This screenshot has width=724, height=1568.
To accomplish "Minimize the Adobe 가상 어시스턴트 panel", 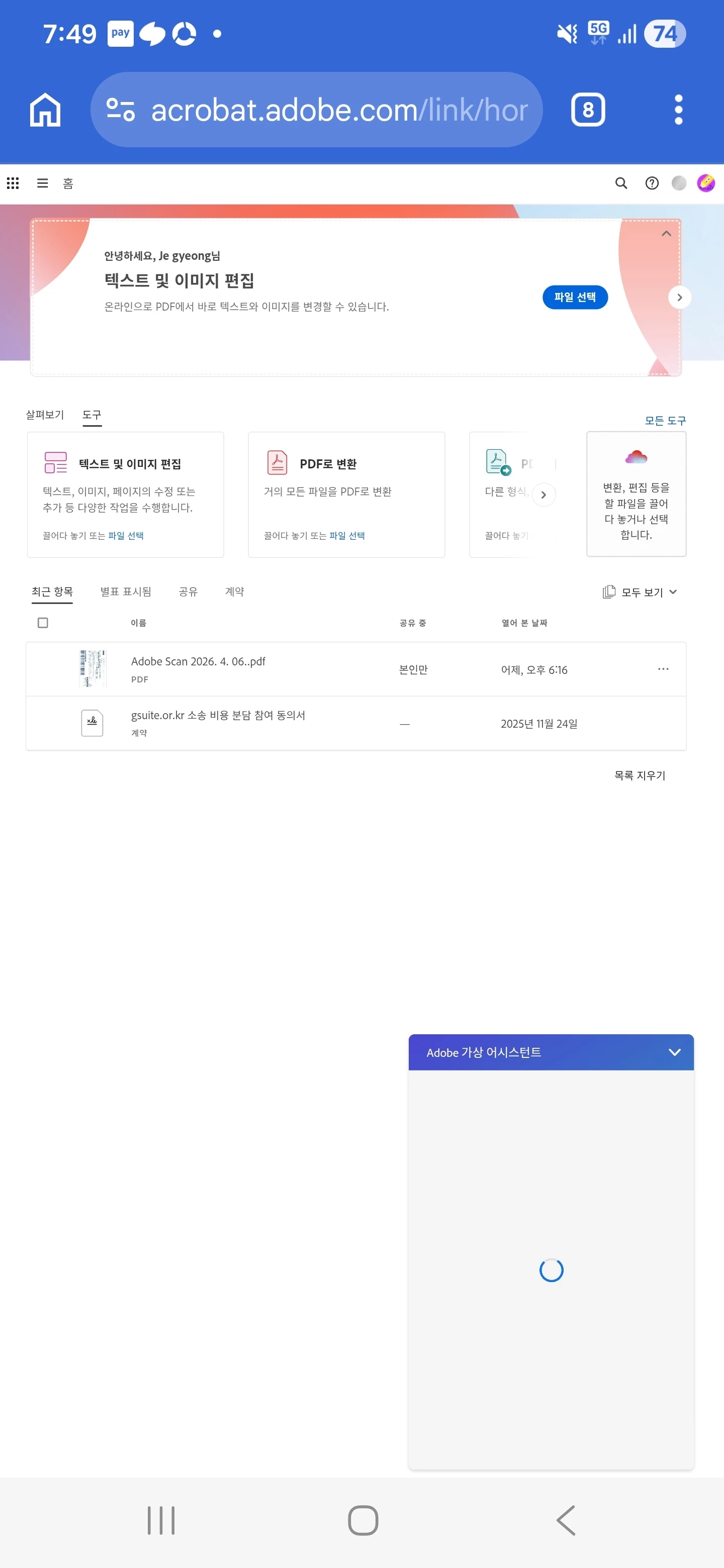I will (674, 1052).
